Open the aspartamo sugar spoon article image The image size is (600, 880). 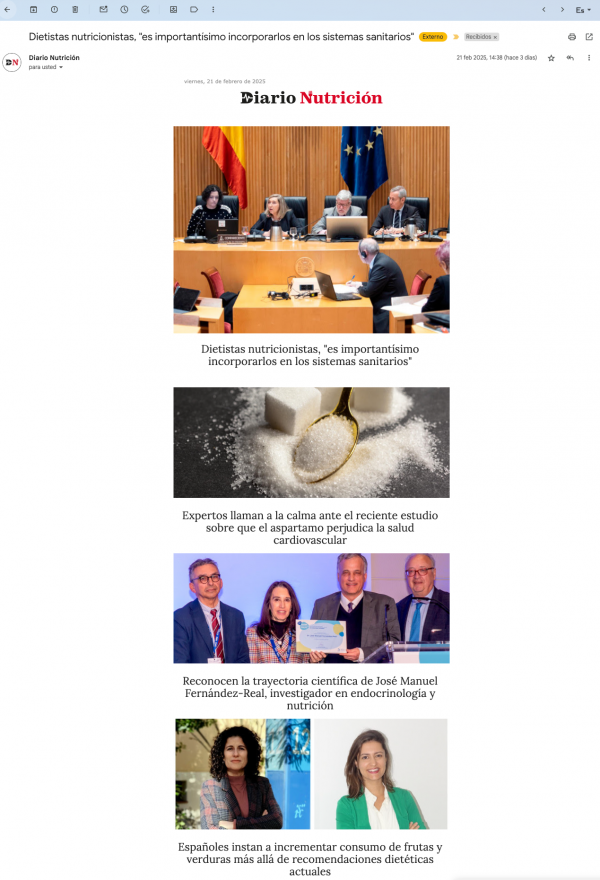point(311,442)
